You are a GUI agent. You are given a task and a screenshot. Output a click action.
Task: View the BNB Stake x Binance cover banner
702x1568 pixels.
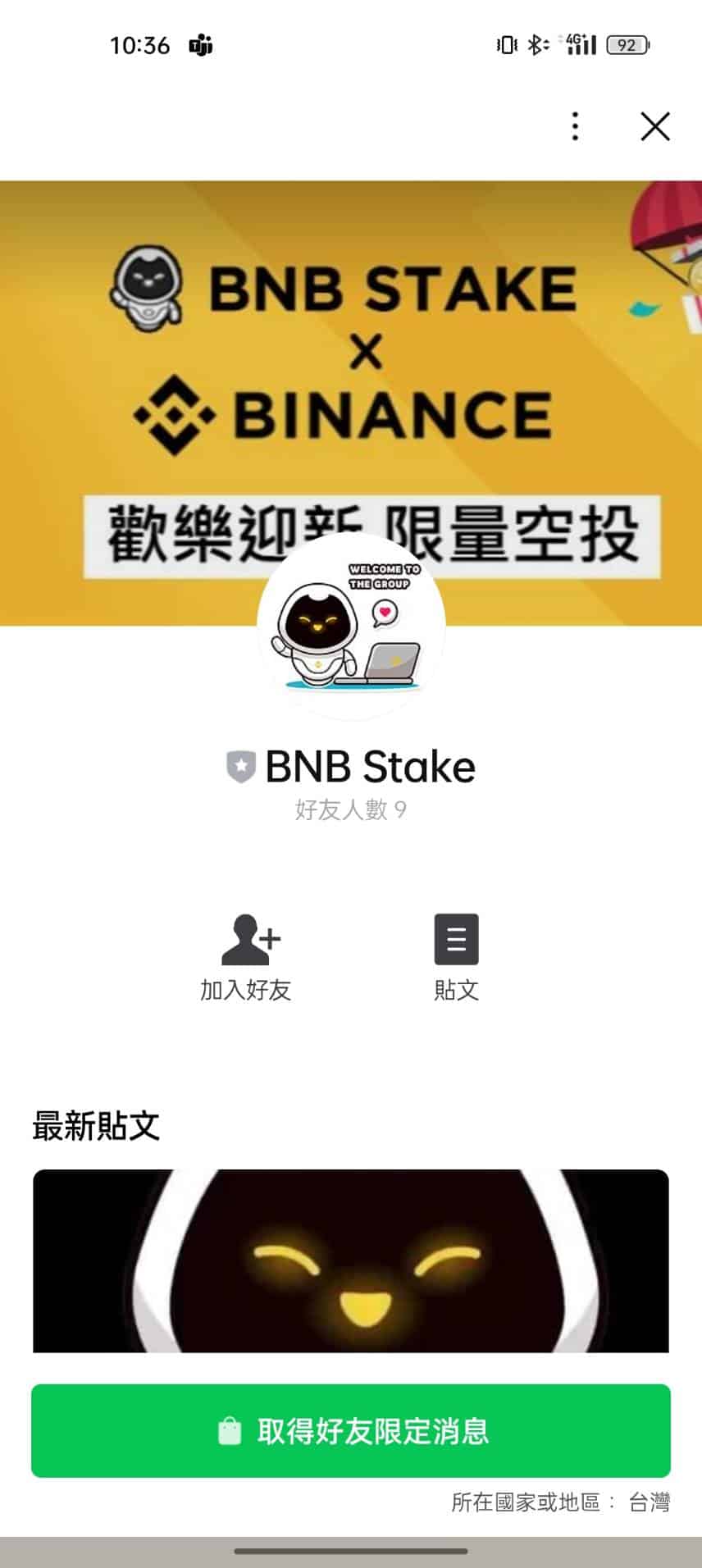[351, 344]
